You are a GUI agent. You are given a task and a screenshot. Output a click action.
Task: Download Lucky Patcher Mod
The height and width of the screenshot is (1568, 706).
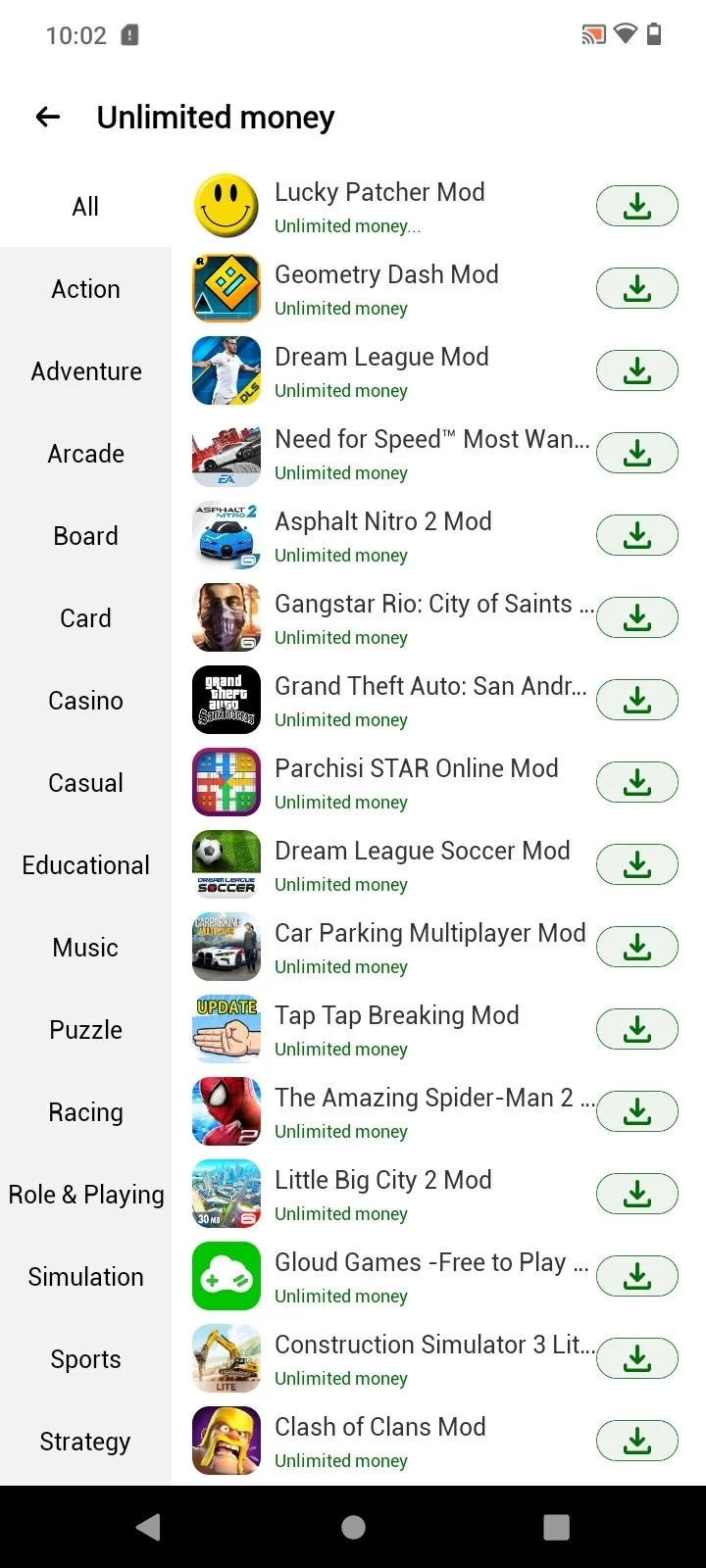click(637, 207)
